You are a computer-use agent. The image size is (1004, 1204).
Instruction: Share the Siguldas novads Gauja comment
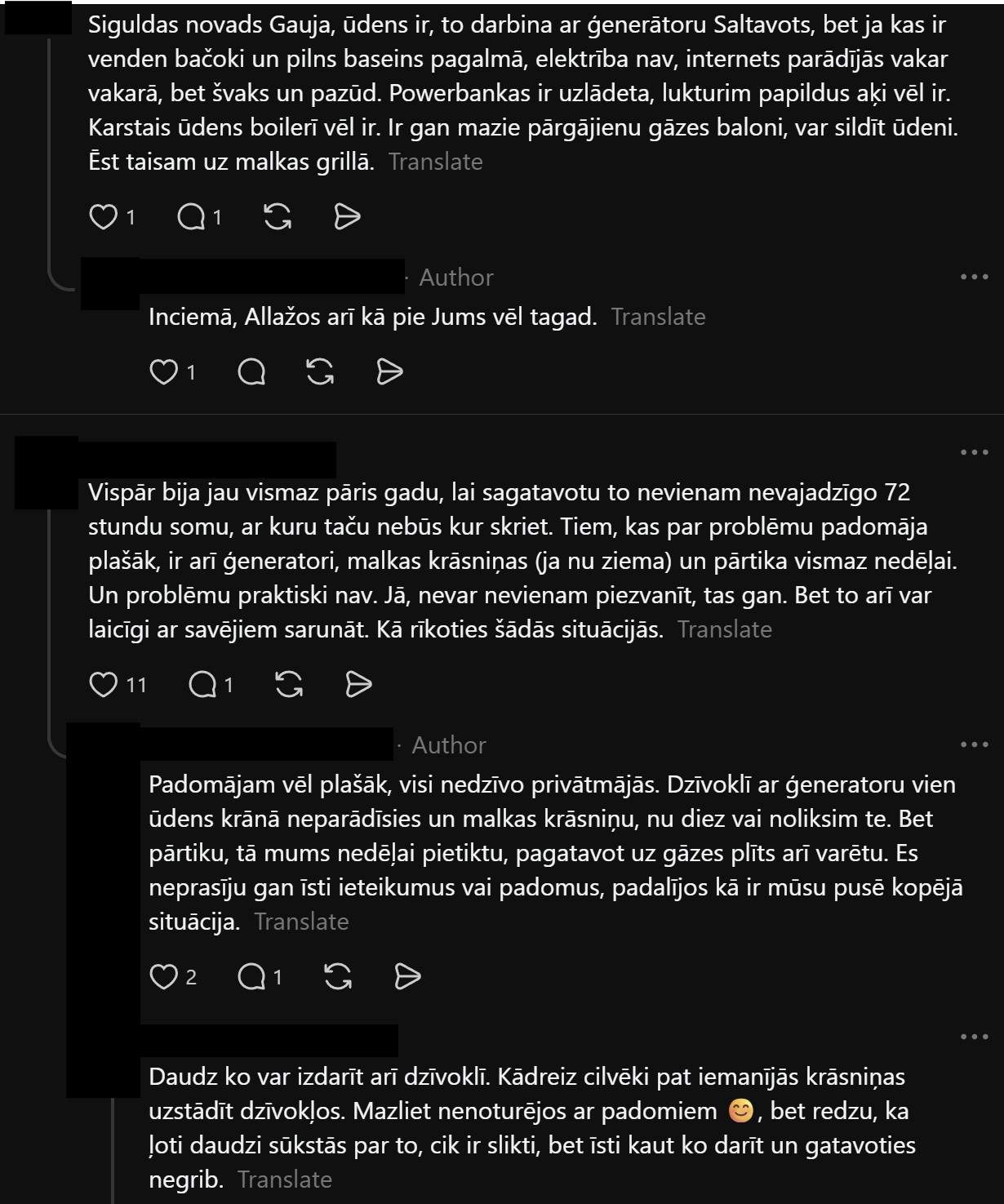point(347,217)
